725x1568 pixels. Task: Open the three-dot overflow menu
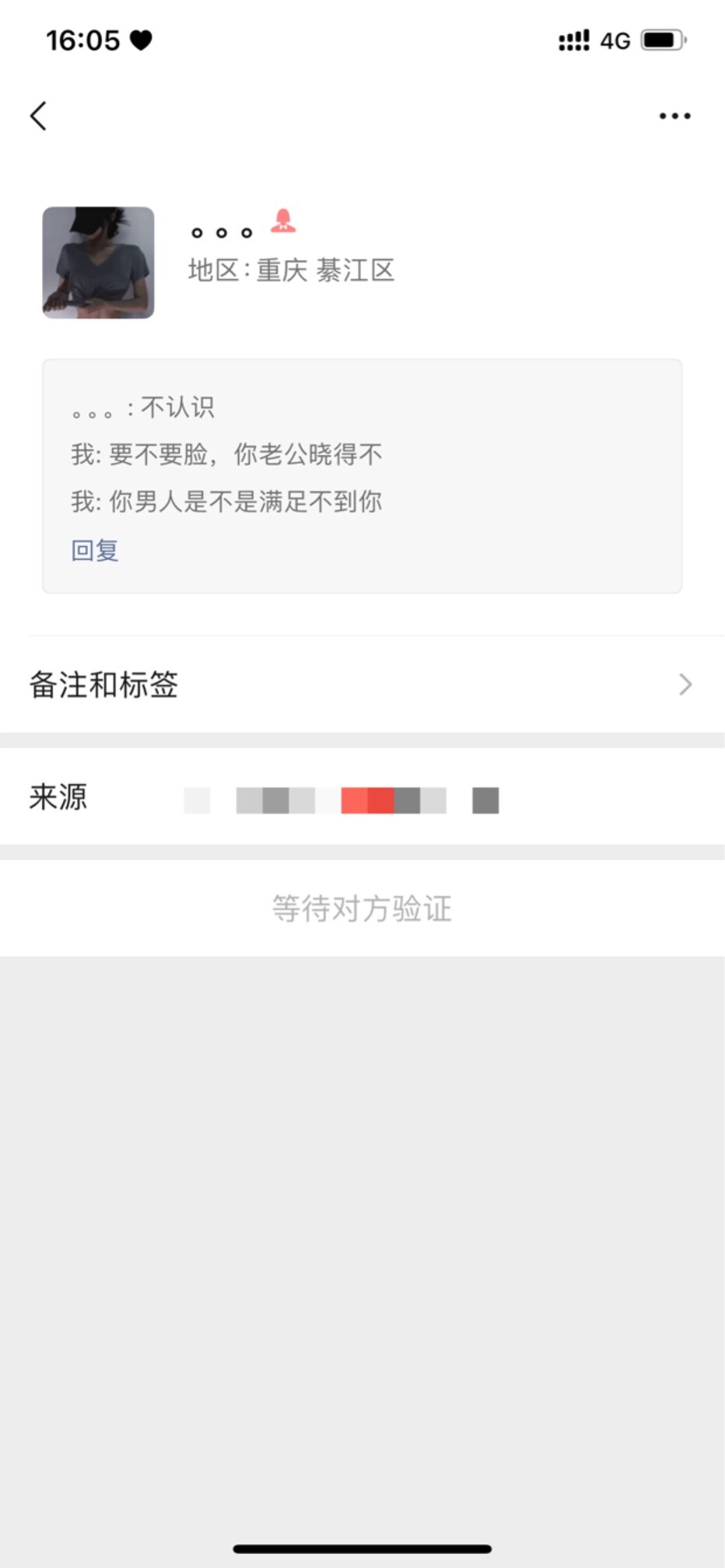[x=674, y=116]
